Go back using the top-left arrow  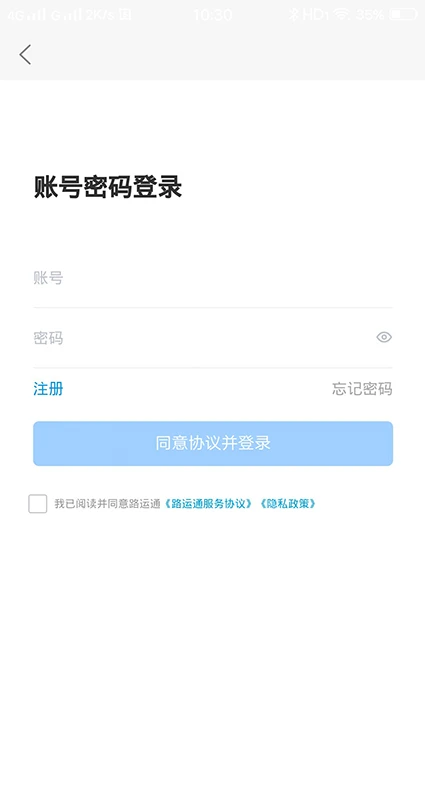[25, 55]
